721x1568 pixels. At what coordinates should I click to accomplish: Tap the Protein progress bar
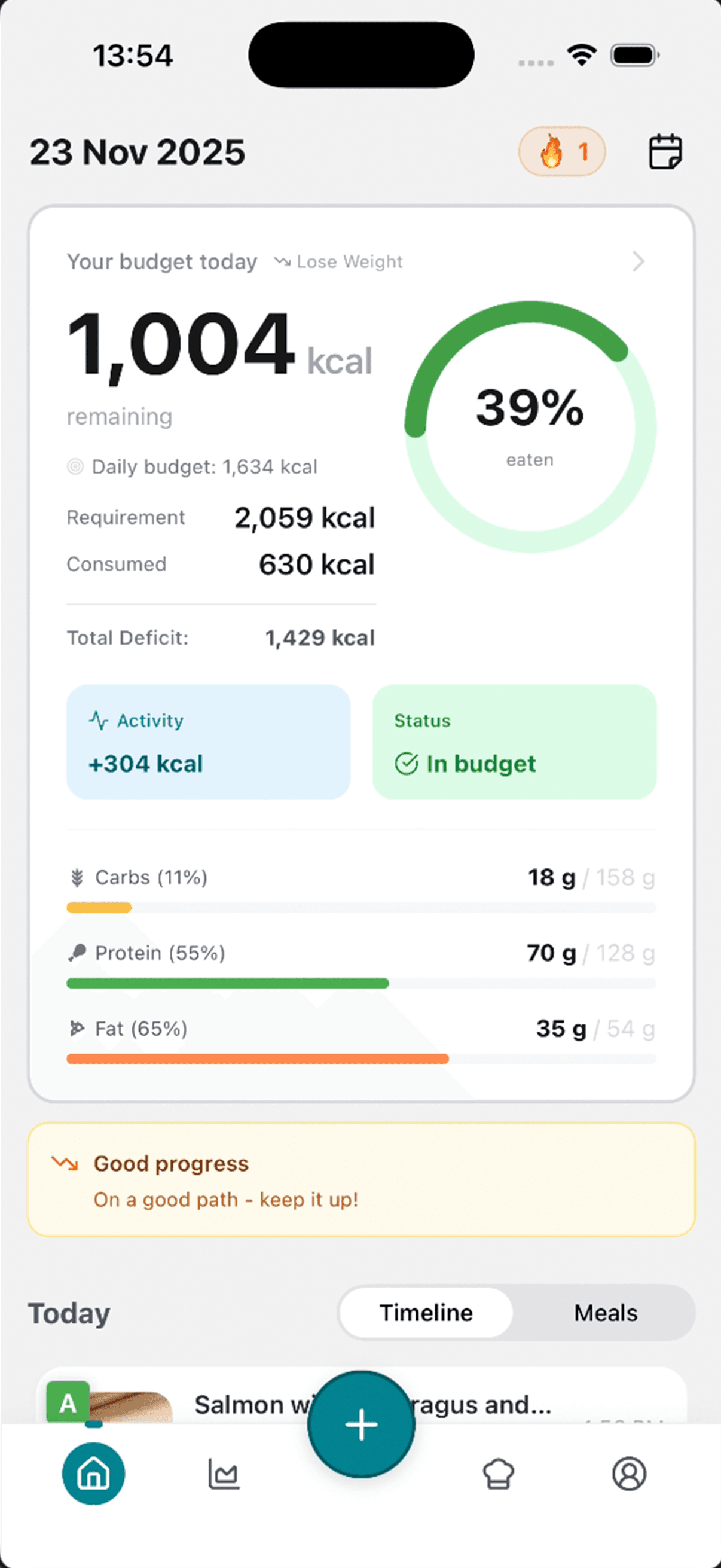tap(361, 983)
